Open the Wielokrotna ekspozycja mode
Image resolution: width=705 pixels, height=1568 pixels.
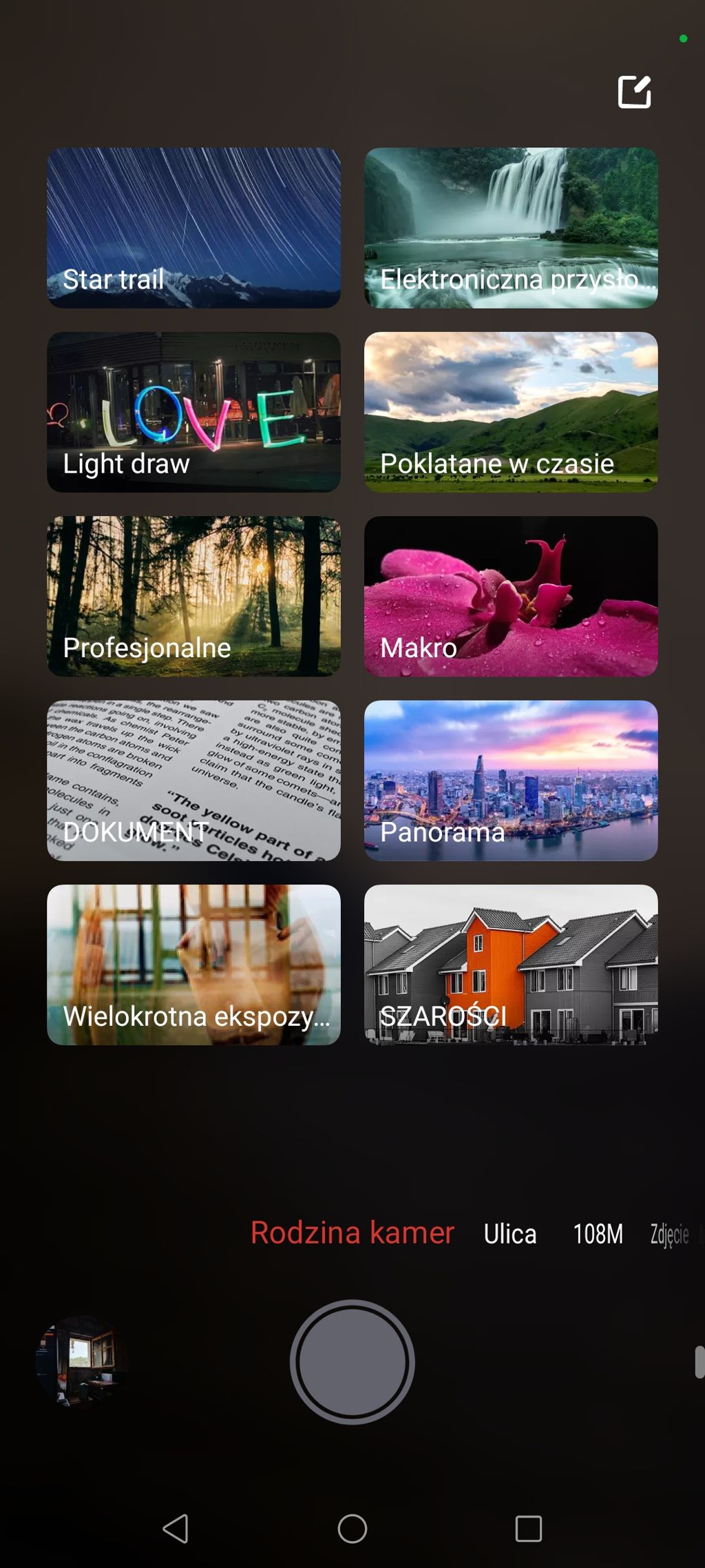193,964
